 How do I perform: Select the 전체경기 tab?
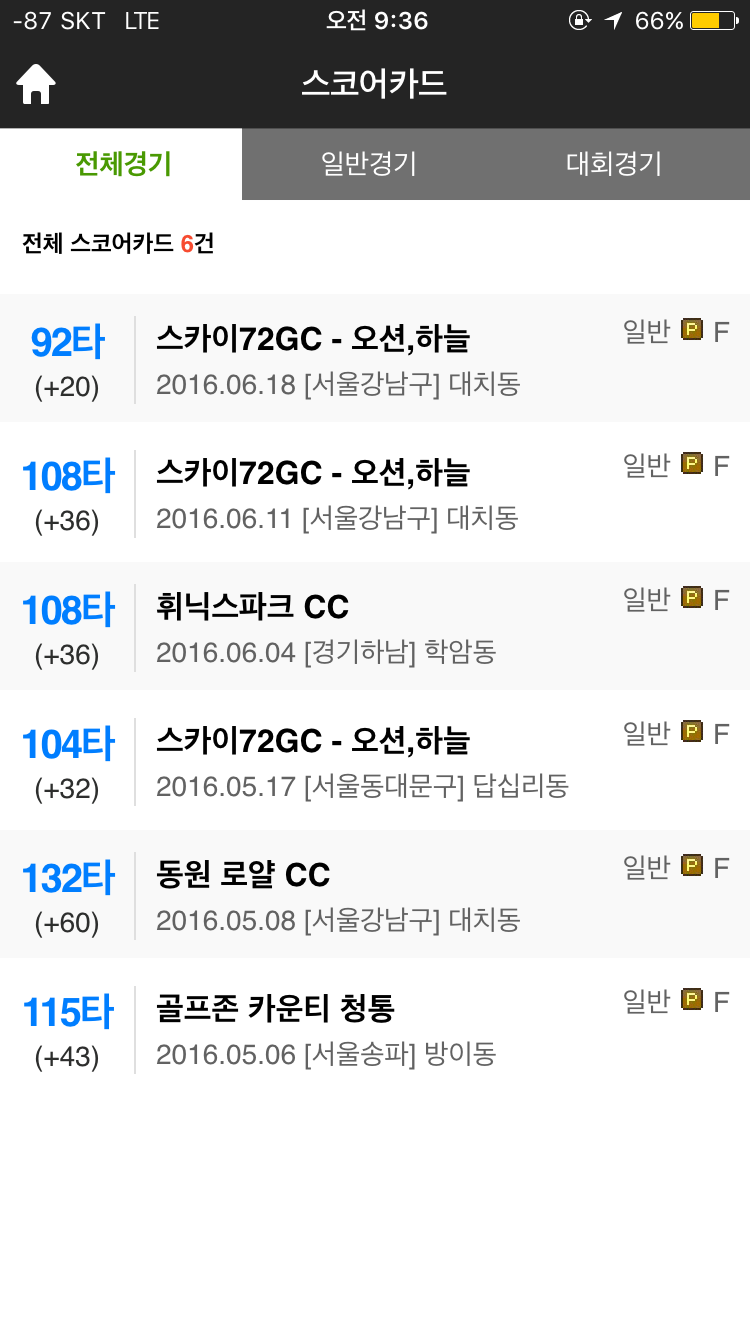point(123,164)
